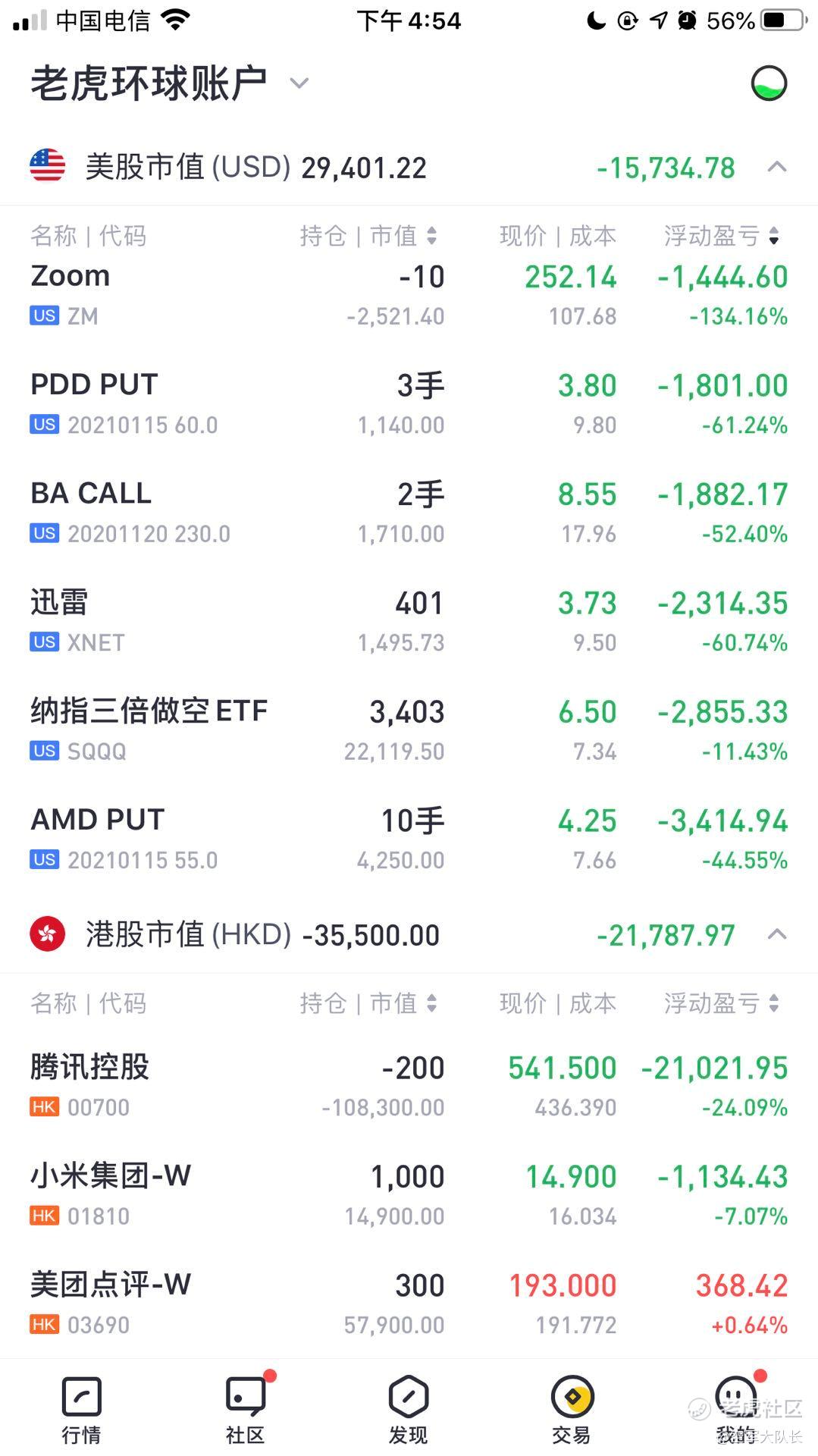Viewport: 818px width, 1456px height.
Task: Open the 迅雷 XNET holding
Action: point(409,621)
